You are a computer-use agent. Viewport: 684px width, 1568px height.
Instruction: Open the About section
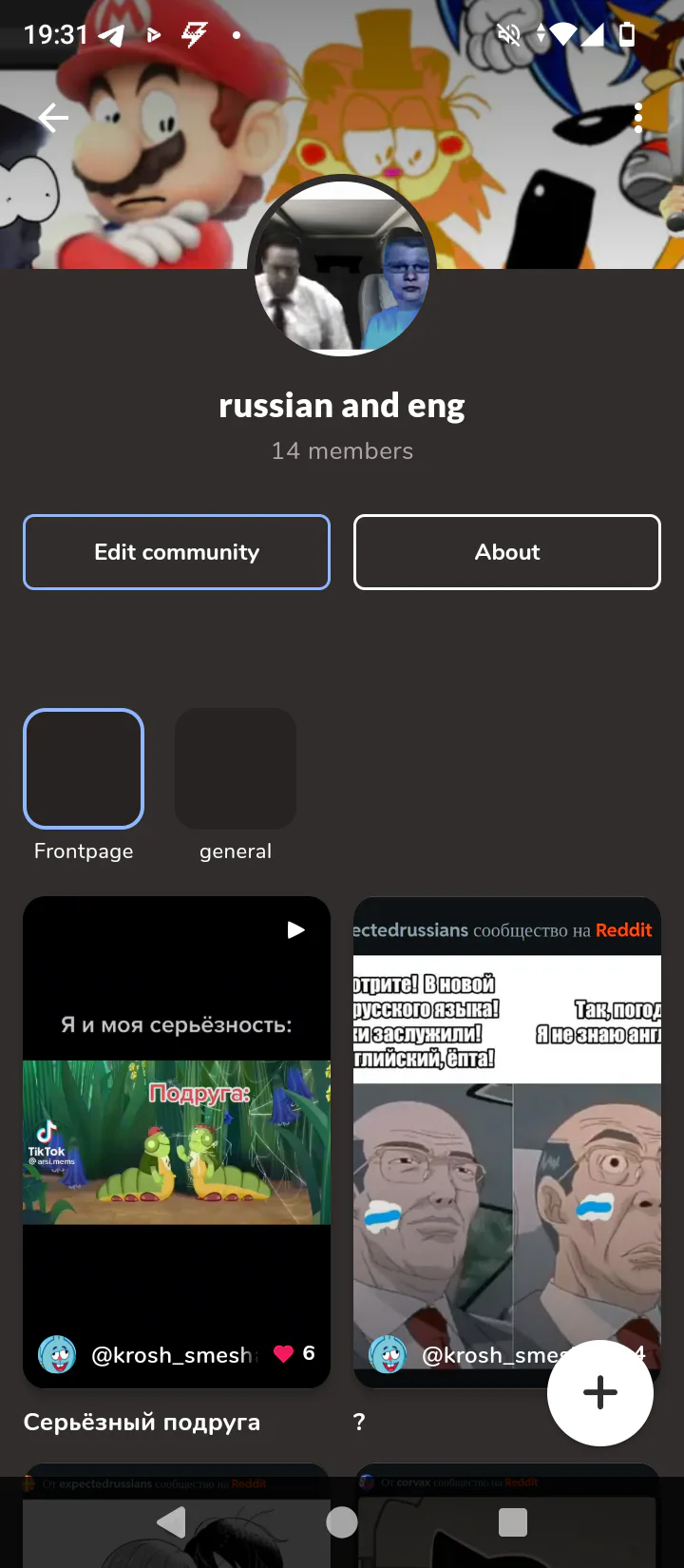(507, 552)
